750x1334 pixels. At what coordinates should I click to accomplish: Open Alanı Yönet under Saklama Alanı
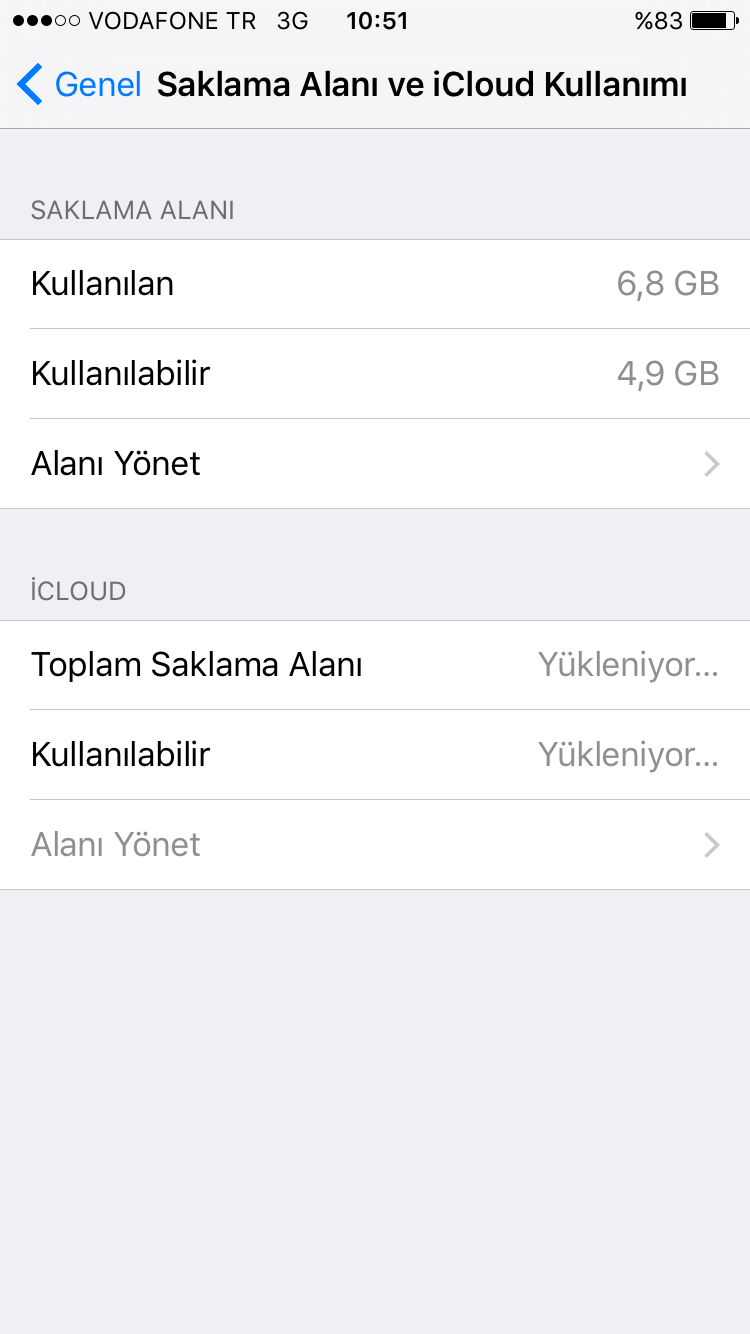tap(375, 464)
